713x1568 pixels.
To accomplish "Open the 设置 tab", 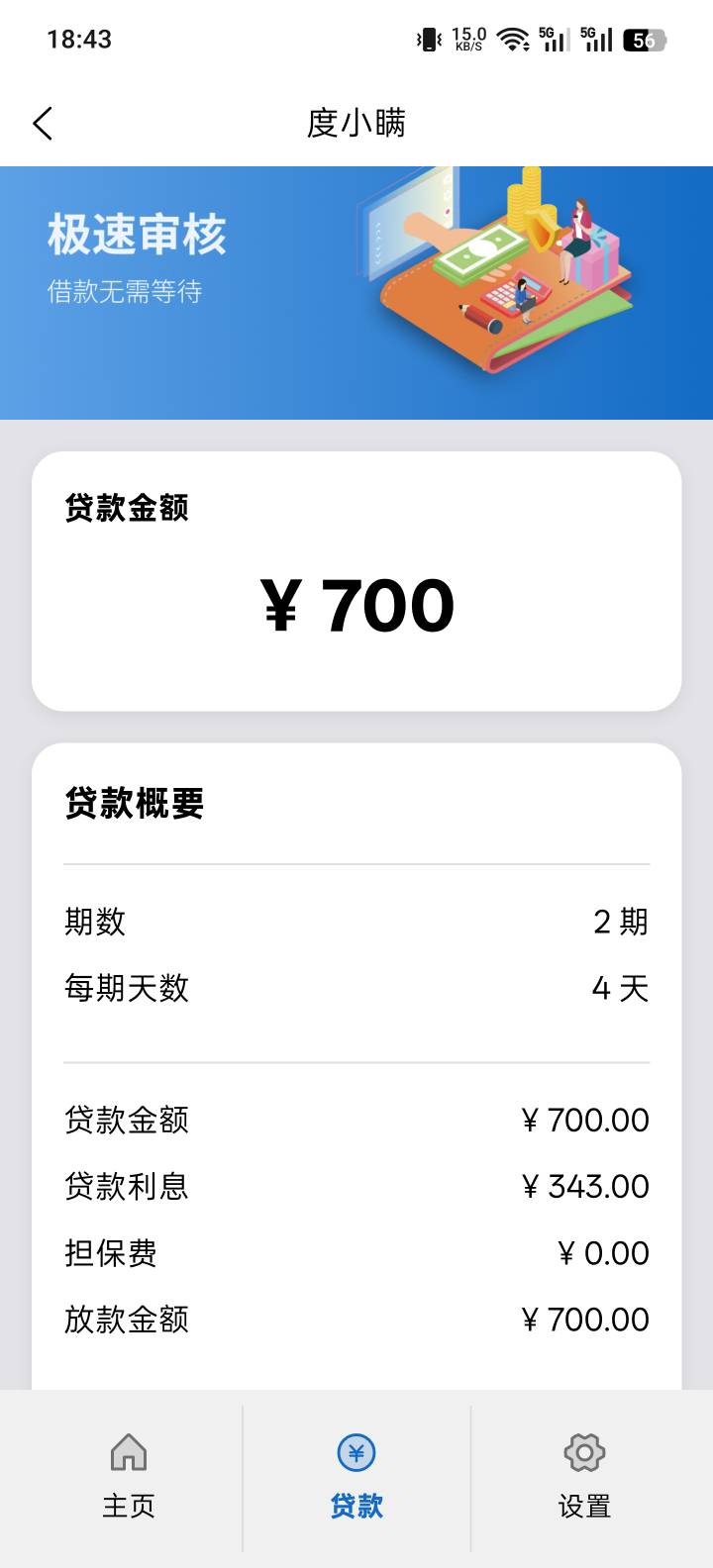I will click(x=584, y=1477).
